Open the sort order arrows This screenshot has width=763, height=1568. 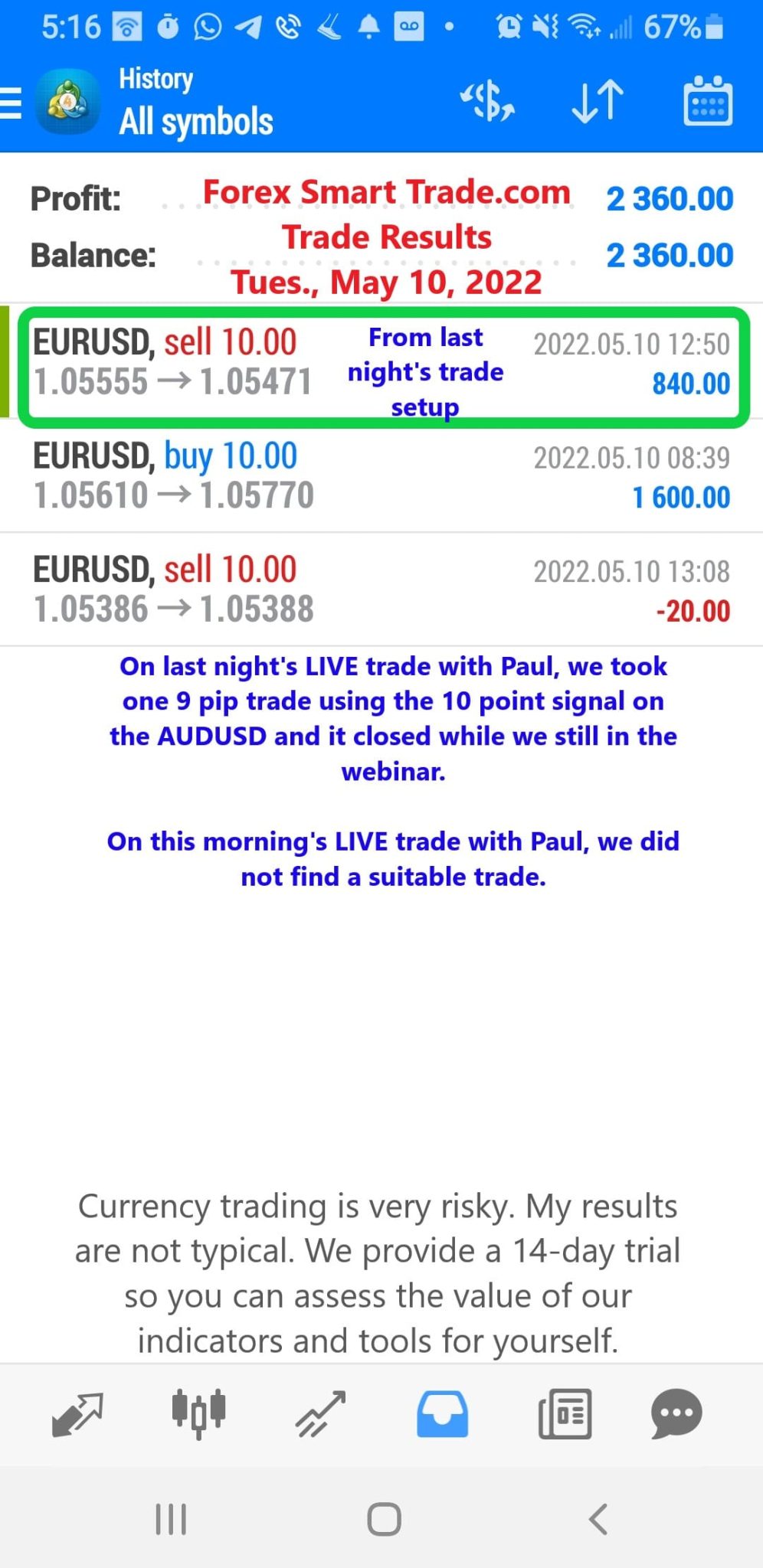pyautogui.click(x=598, y=101)
